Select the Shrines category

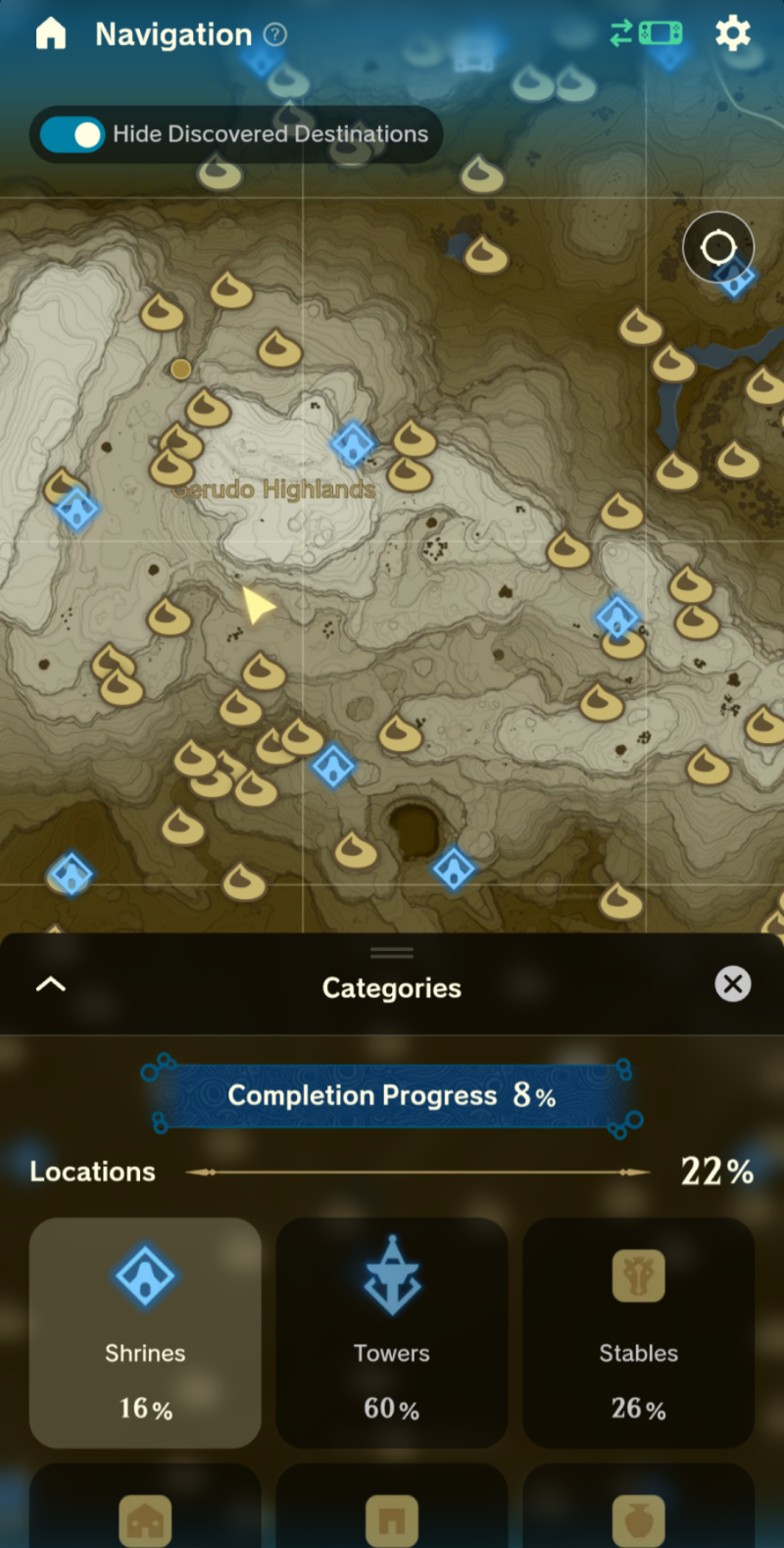coord(145,1332)
